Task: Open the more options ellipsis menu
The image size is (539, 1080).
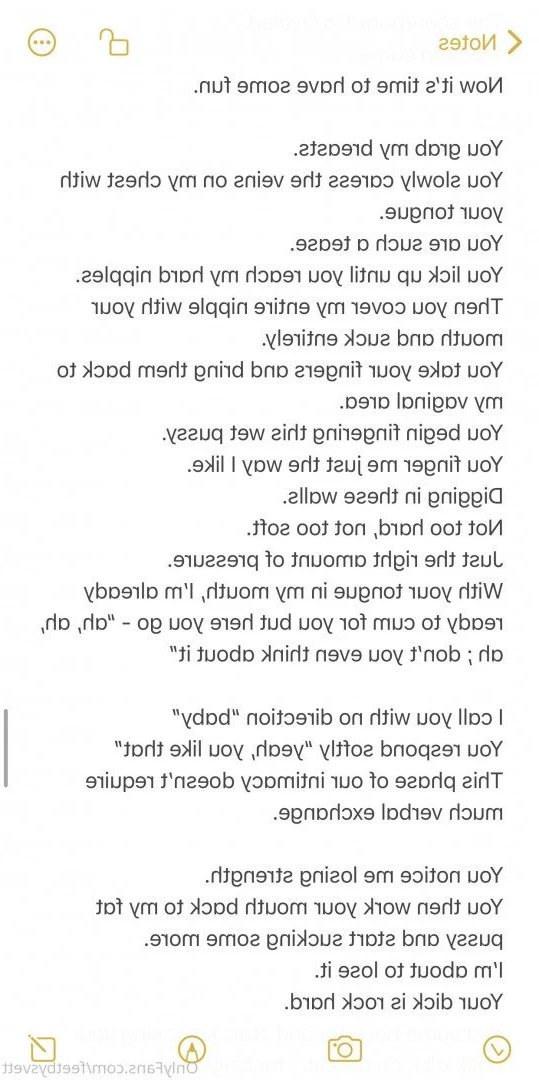Action: 41,43
